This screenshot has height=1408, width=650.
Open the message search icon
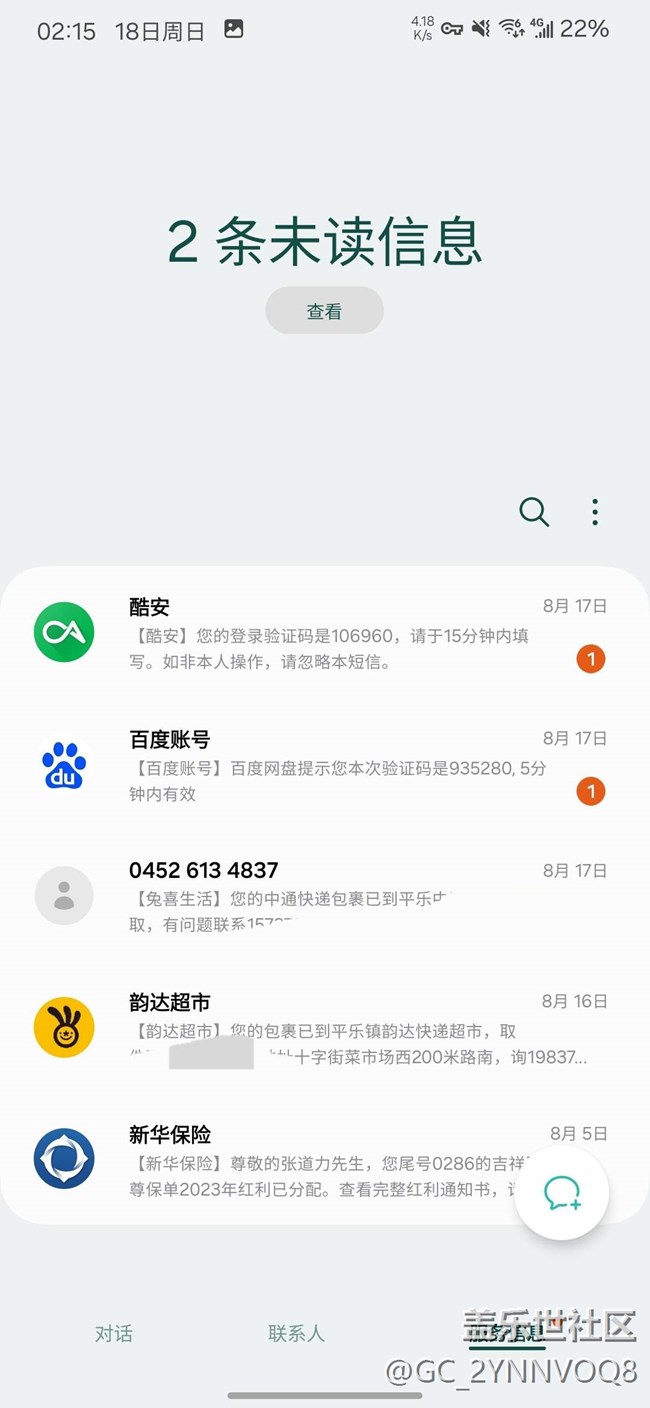click(x=534, y=512)
